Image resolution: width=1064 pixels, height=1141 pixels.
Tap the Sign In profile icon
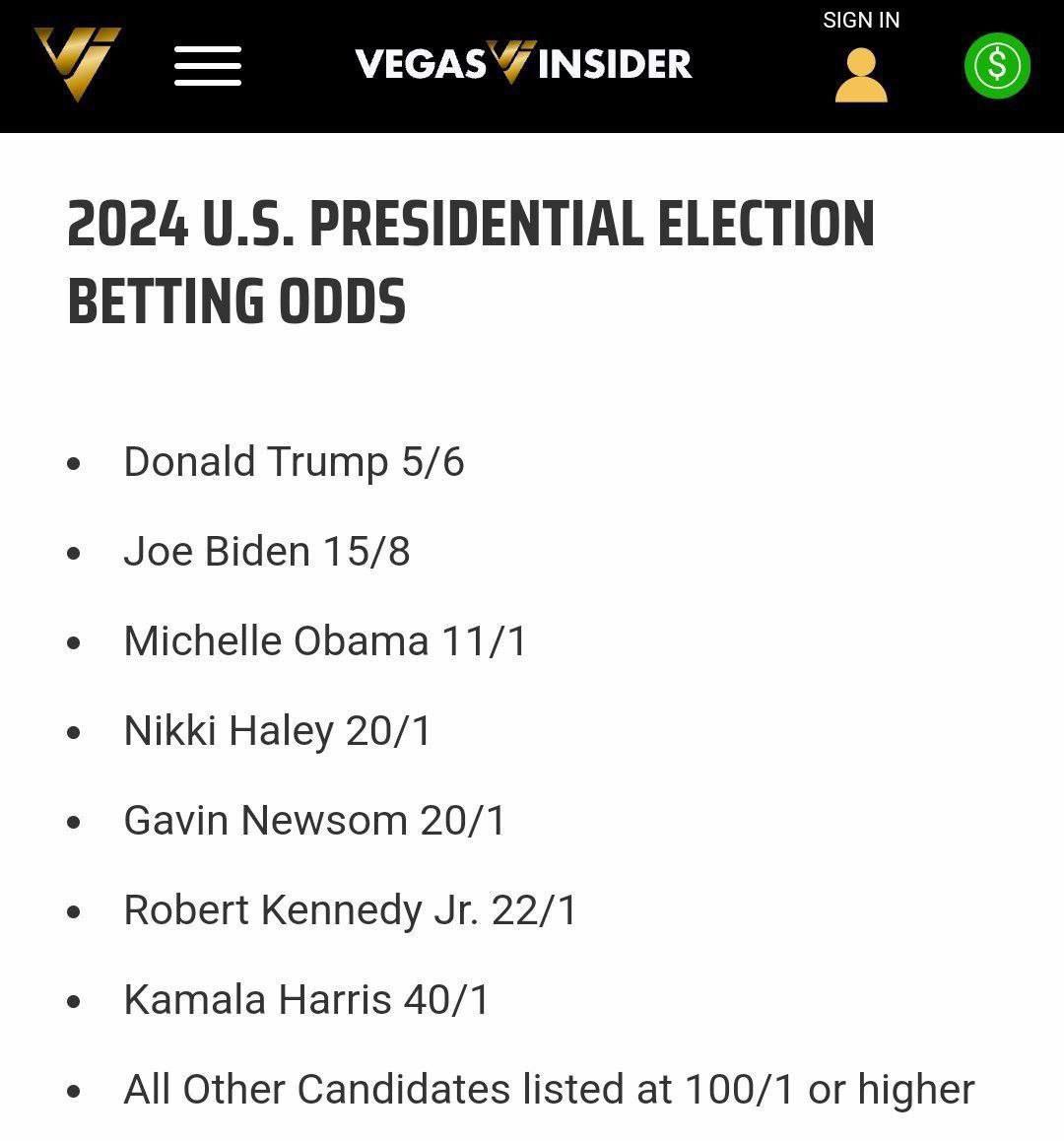[861, 75]
